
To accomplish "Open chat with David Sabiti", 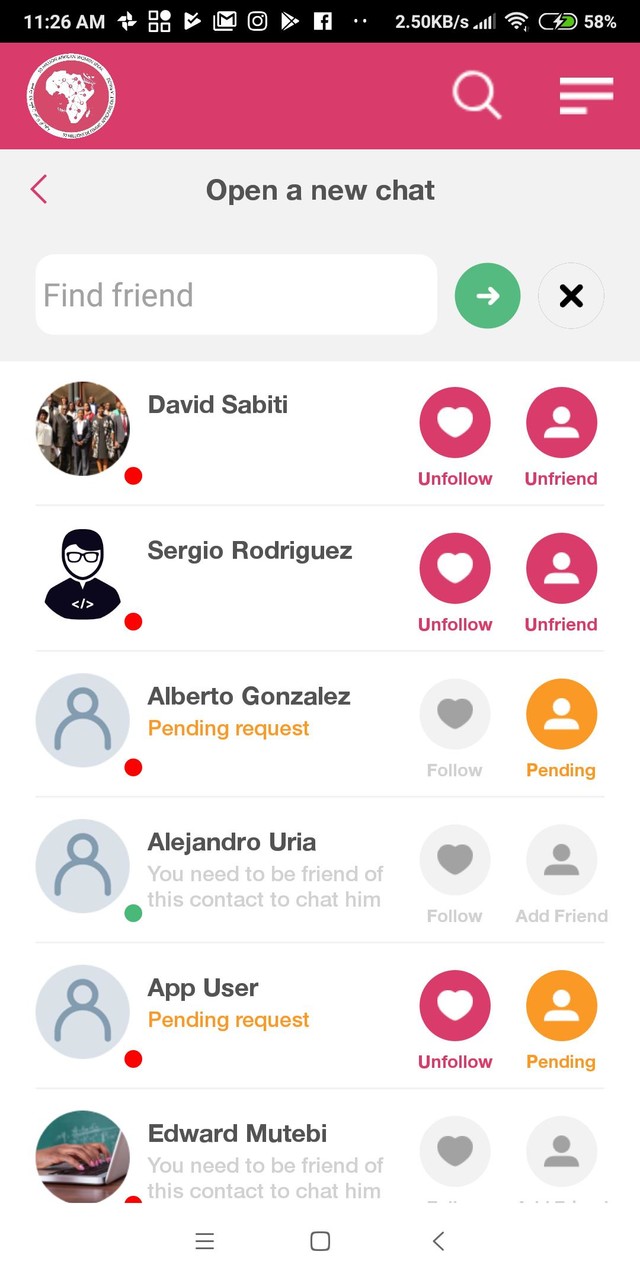I will [x=218, y=405].
